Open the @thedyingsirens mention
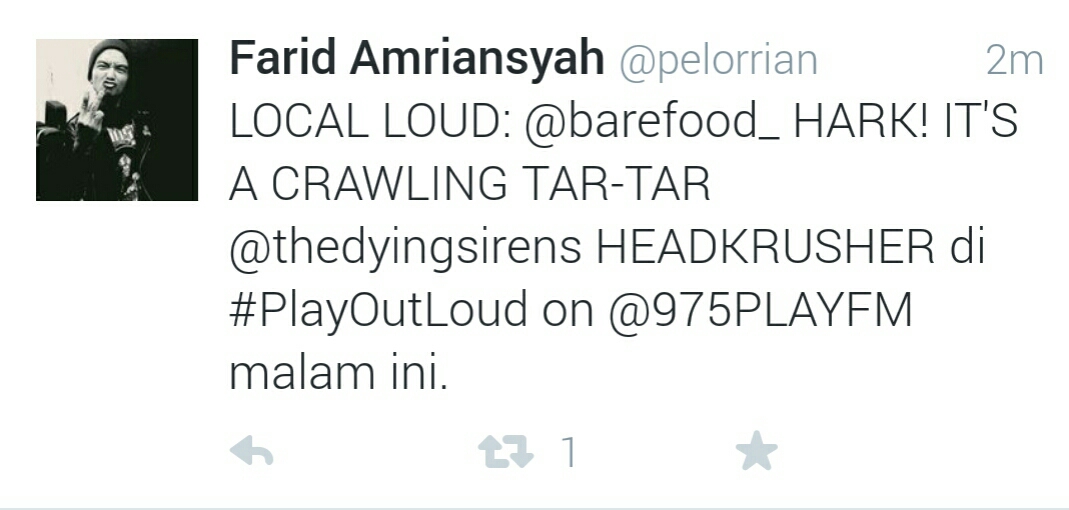1069x510 pixels. pos(406,248)
